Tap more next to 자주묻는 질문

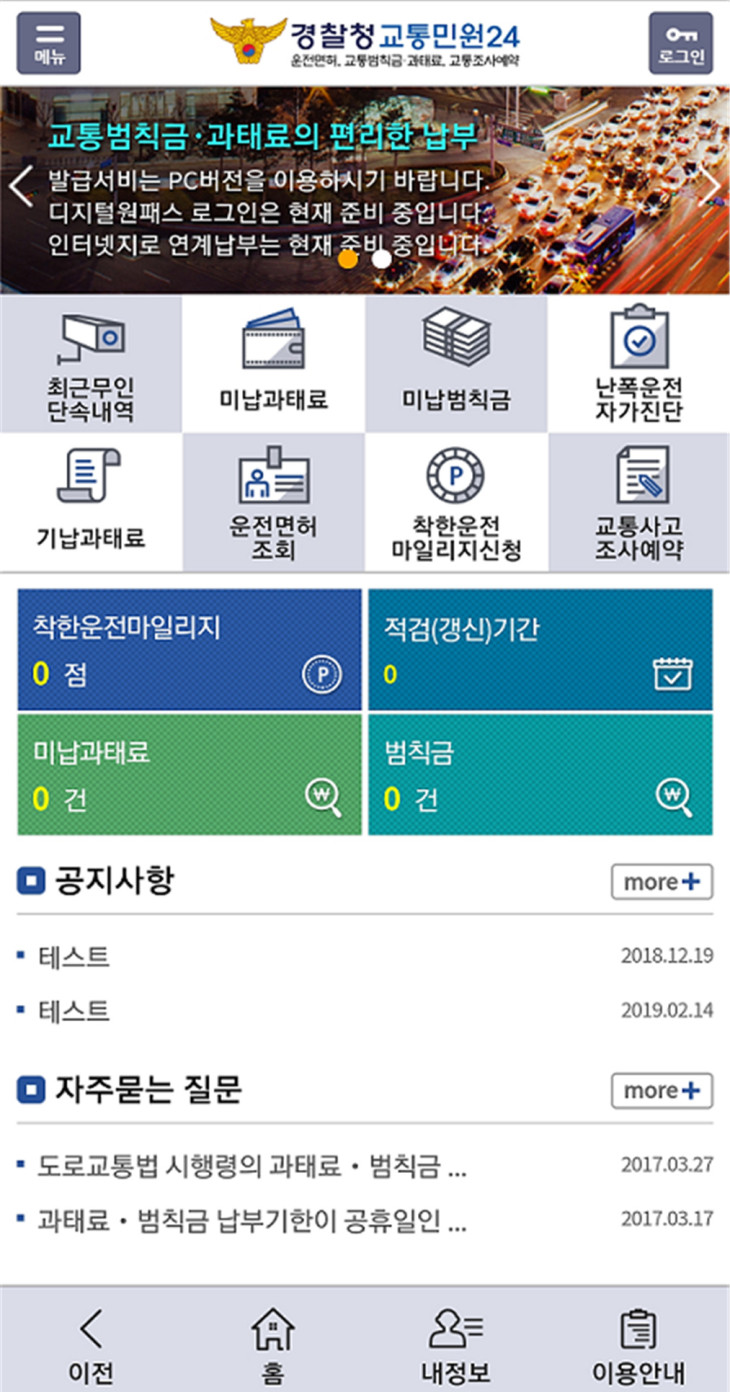662,1090
